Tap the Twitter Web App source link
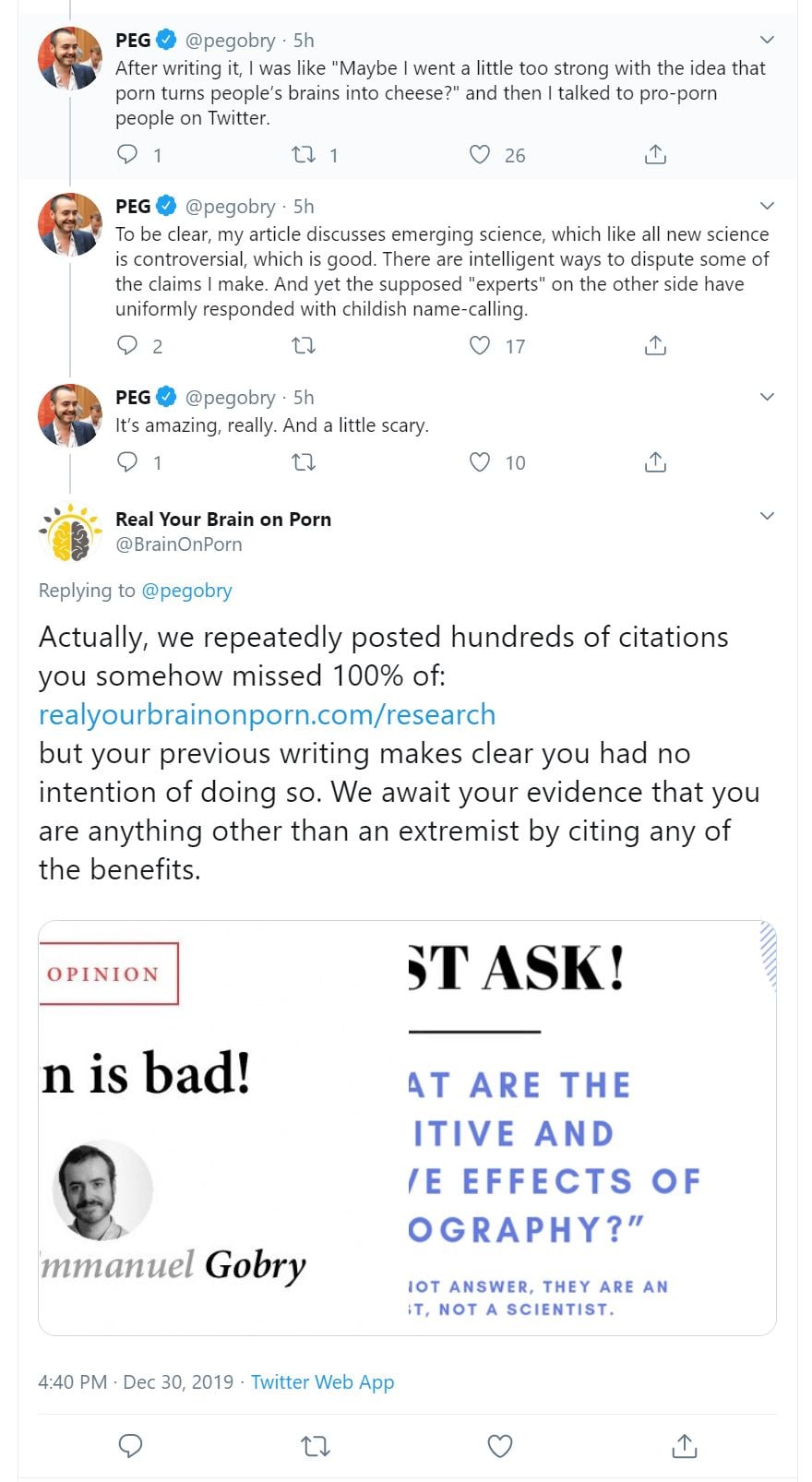812x1482 pixels. pyautogui.click(x=322, y=1382)
